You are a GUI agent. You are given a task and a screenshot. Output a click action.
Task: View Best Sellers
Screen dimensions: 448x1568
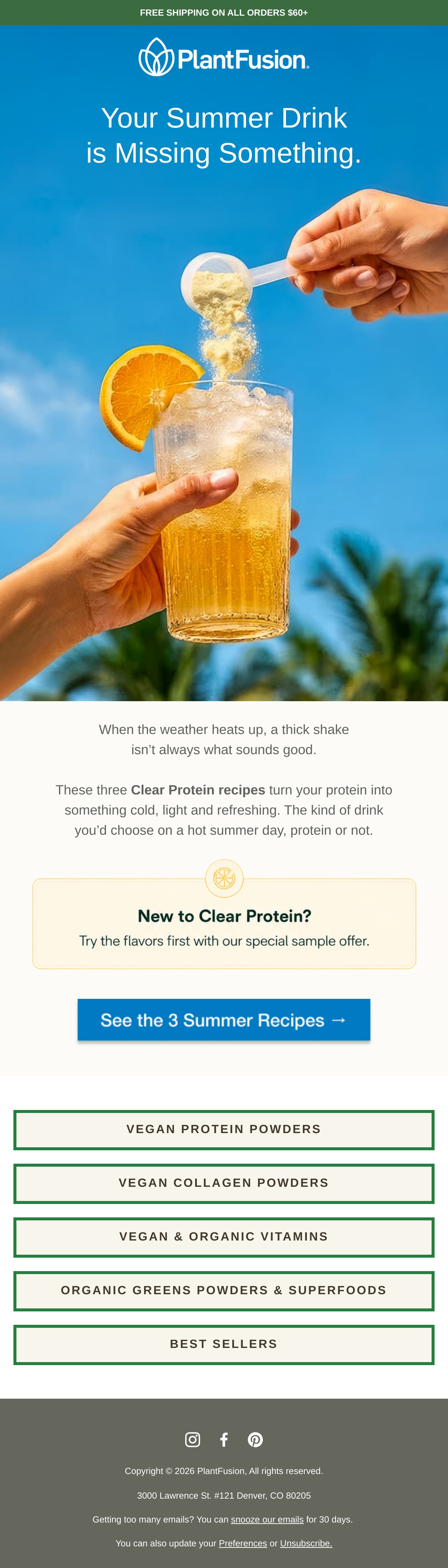coord(224,1344)
